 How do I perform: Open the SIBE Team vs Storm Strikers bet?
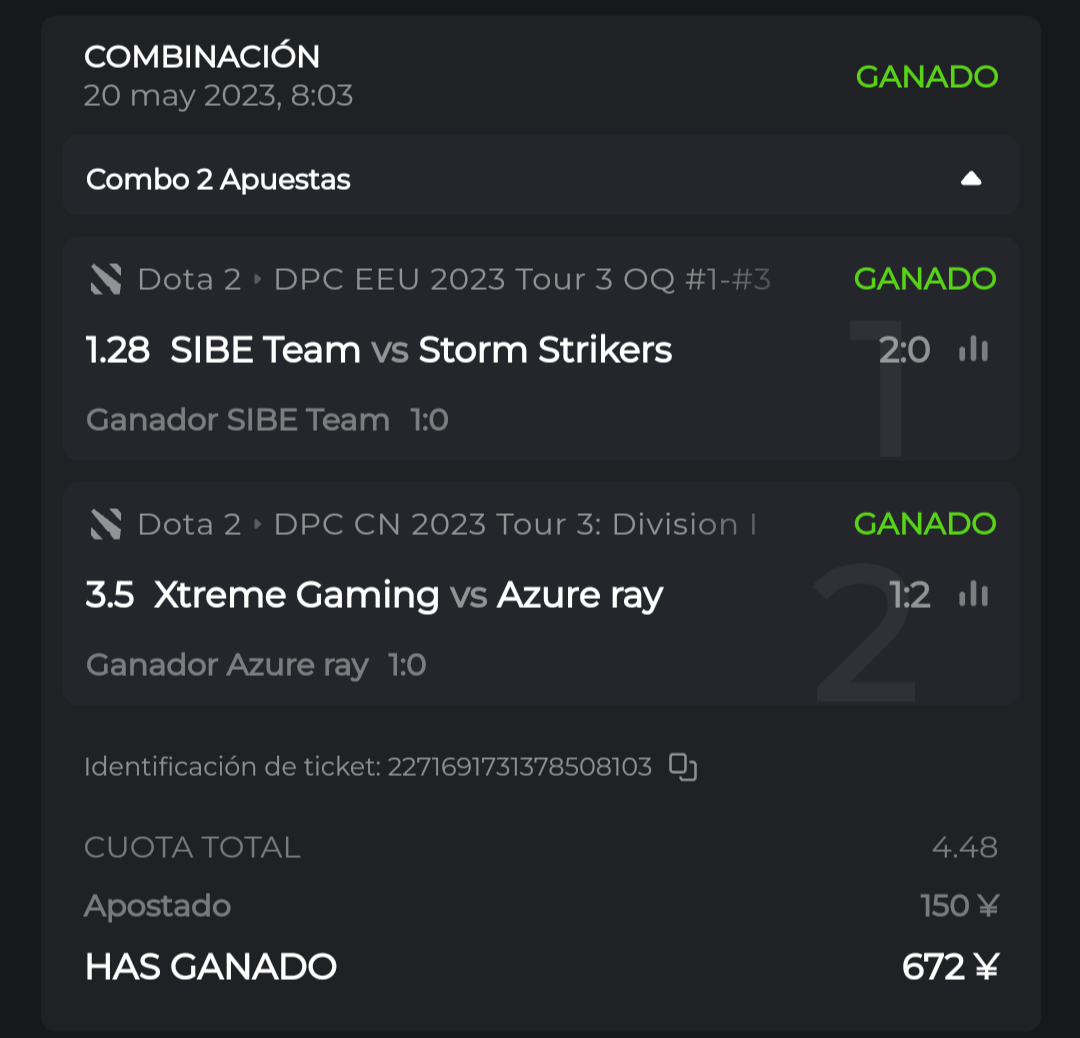tap(420, 350)
